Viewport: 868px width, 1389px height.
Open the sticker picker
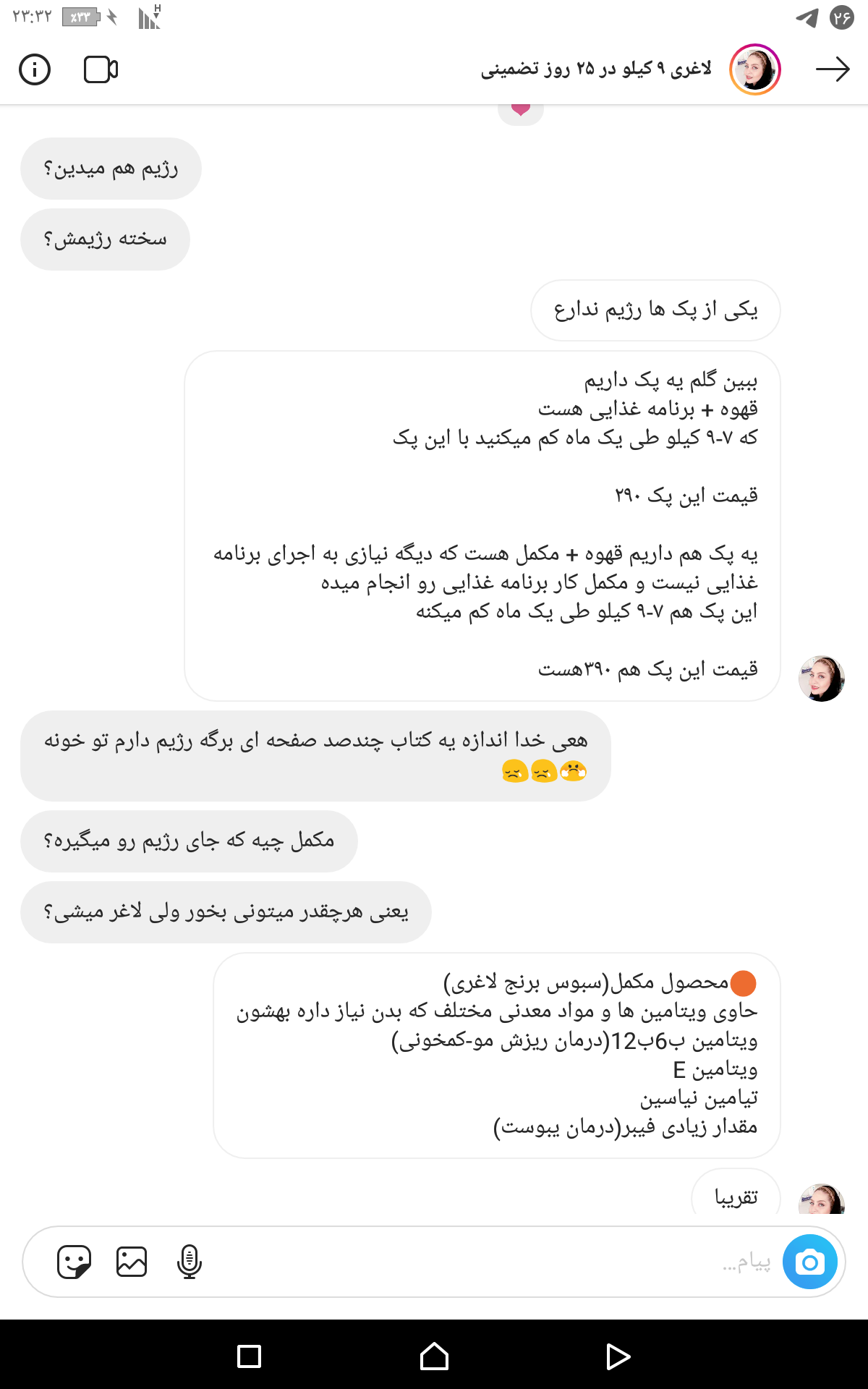74,1262
